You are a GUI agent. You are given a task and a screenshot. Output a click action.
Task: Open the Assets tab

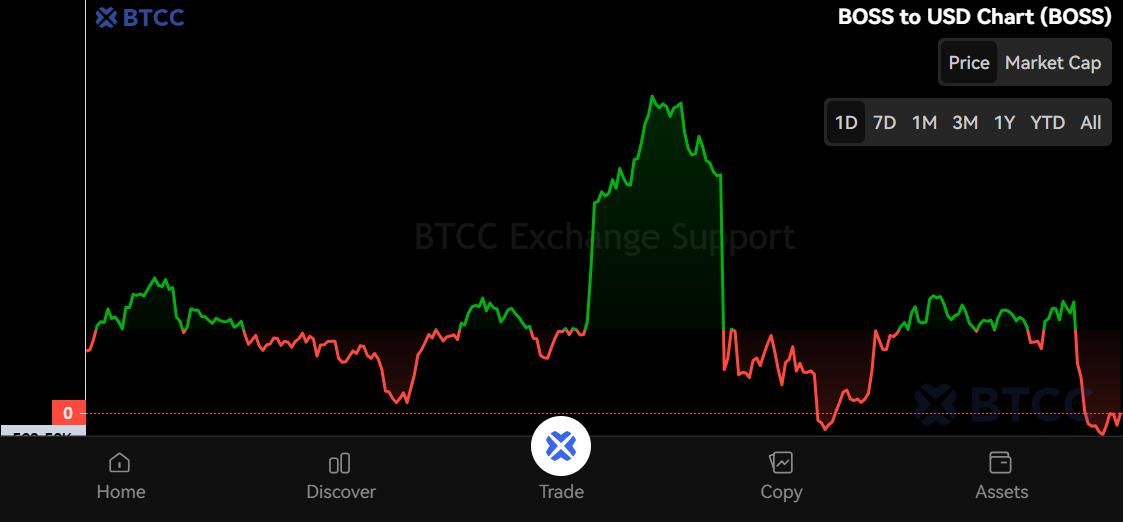point(1001,475)
